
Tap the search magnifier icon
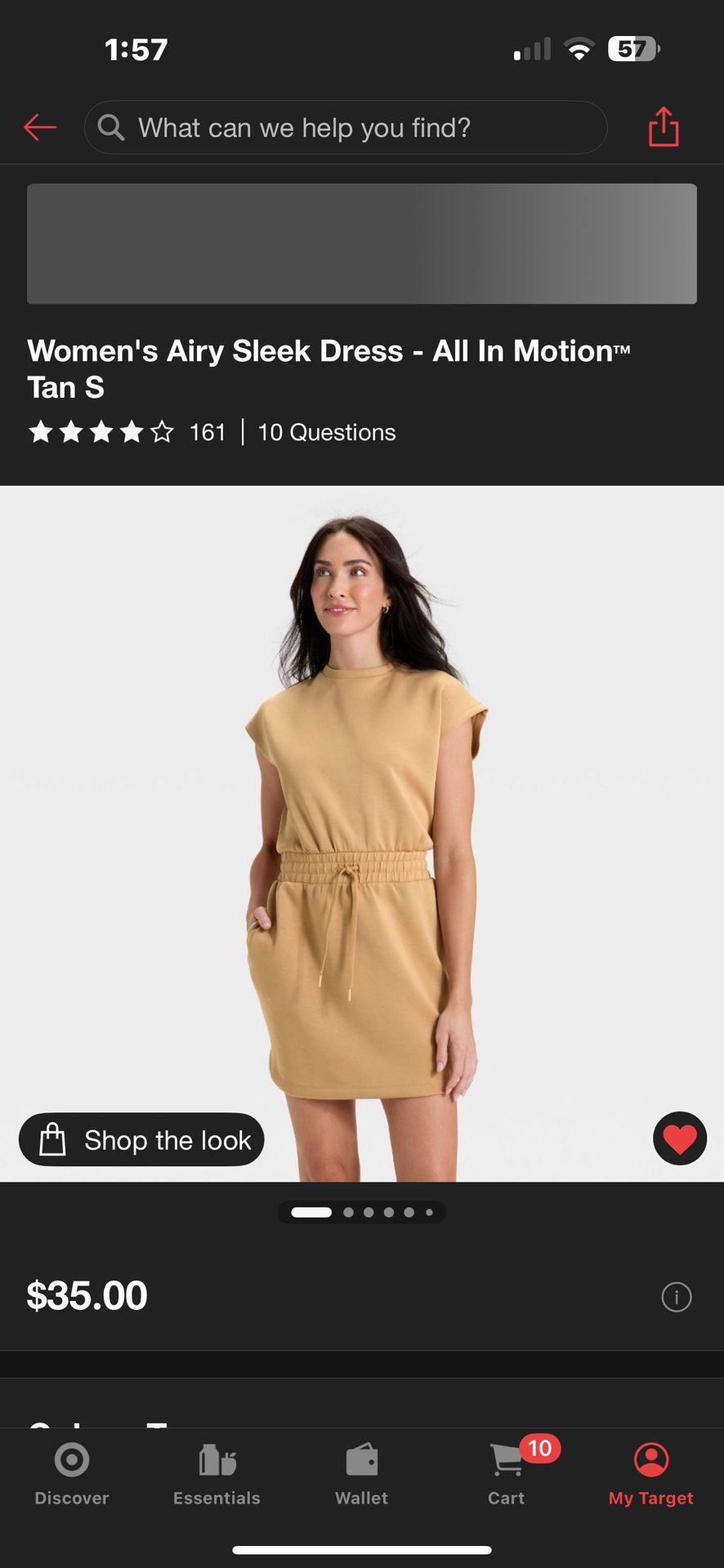(x=111, y=127)
